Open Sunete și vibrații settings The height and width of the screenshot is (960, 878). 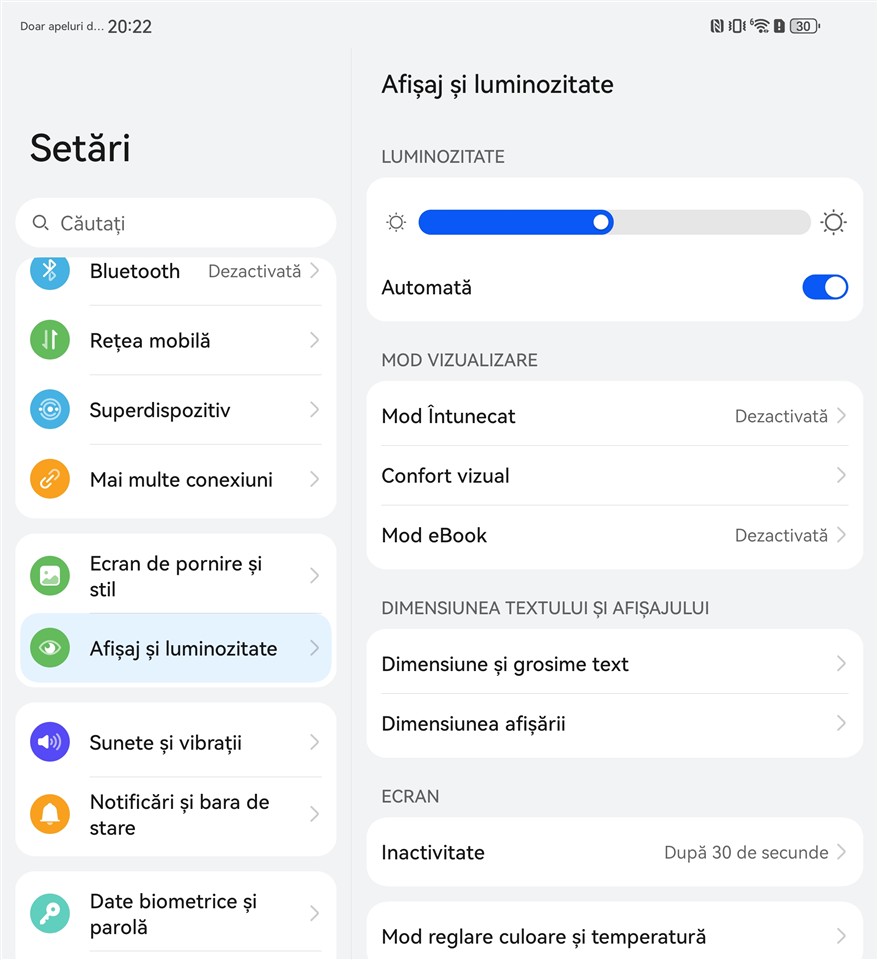(176, 742)
